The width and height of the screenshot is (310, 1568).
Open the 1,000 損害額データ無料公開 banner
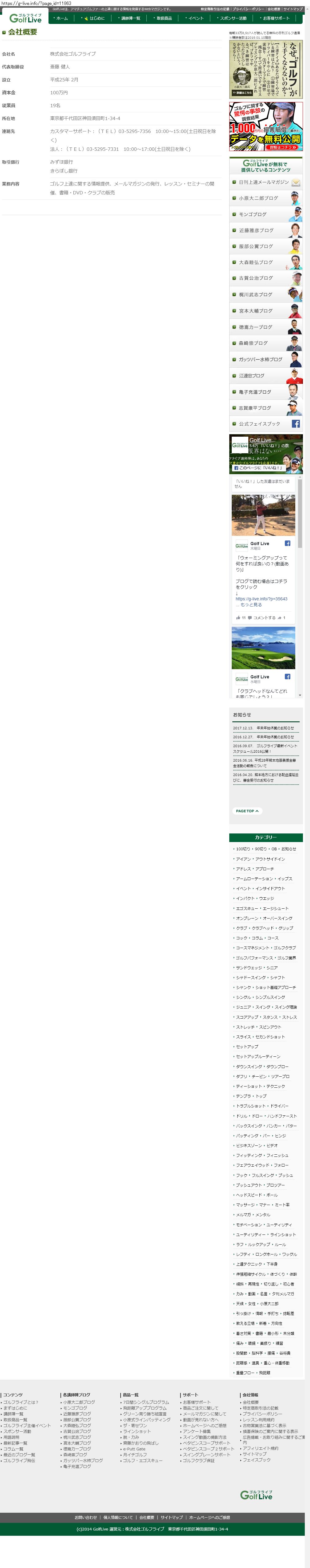click(x=265, y=127)
